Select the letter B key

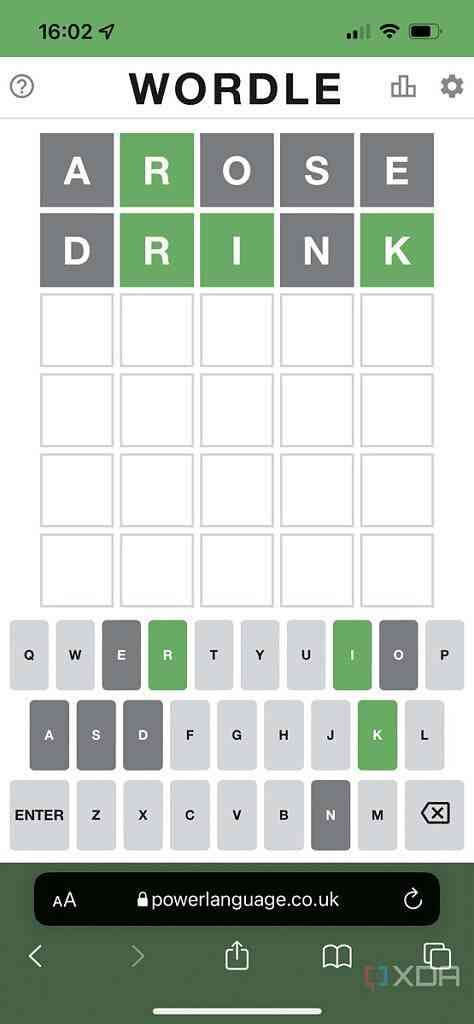tap(284, 815)
